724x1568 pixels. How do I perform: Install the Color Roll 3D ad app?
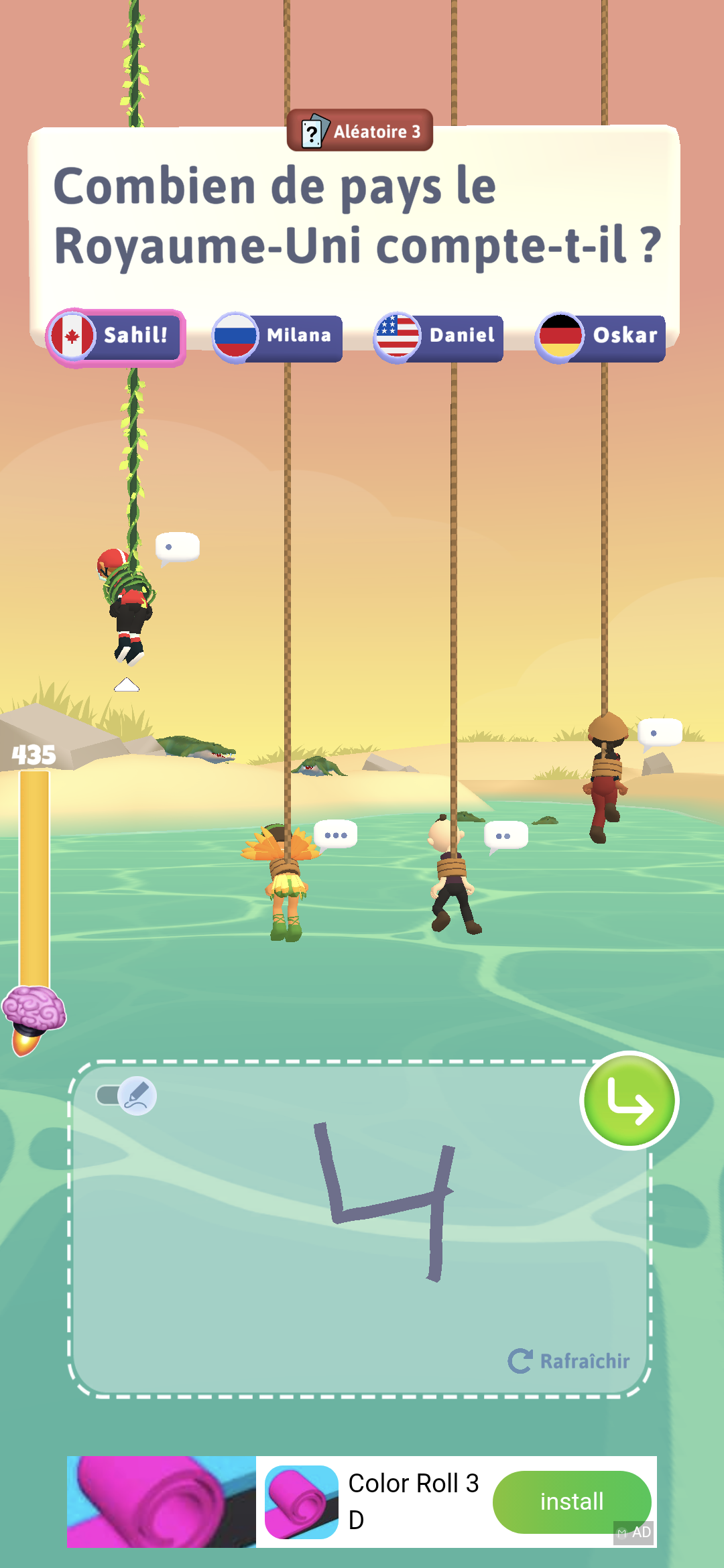571,1502
